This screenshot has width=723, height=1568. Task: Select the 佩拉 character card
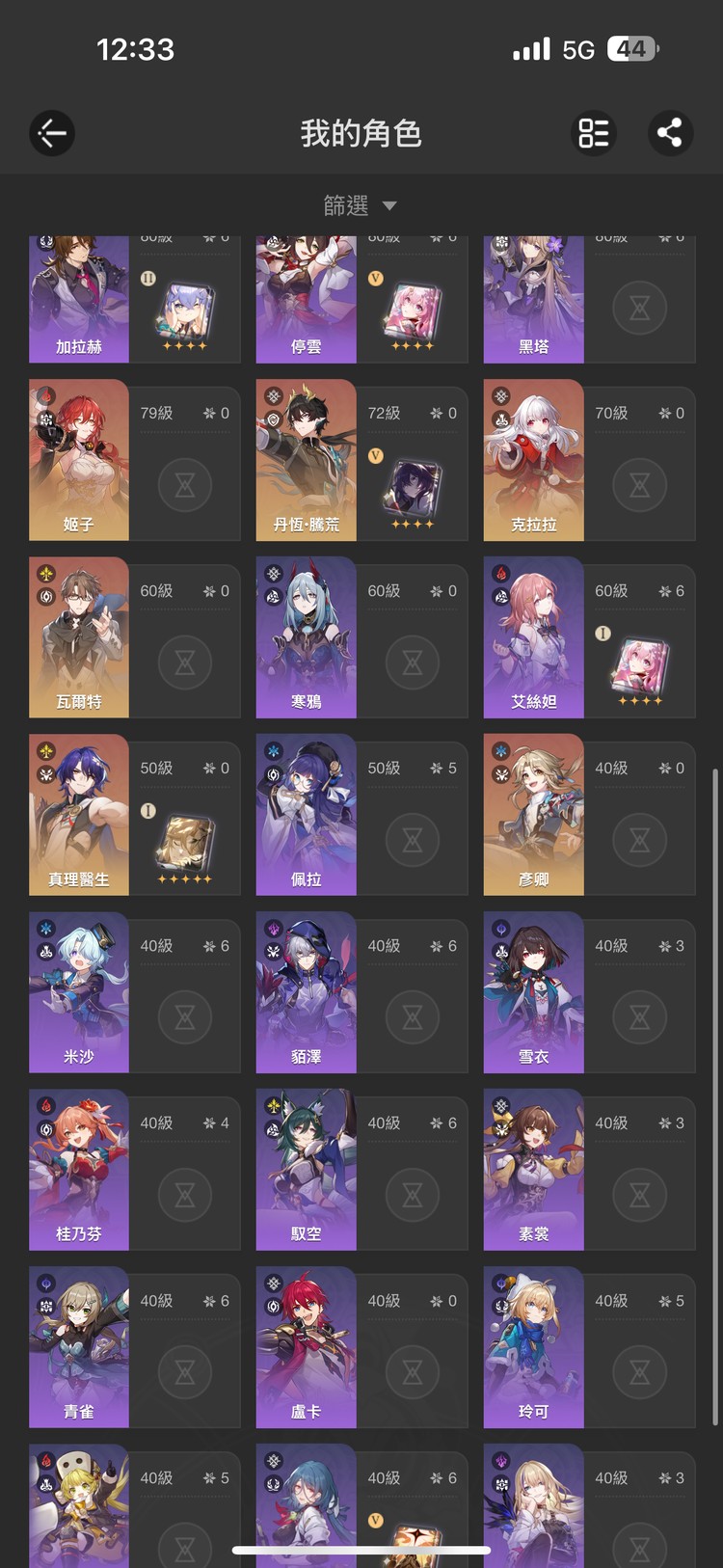coord(361,815)
